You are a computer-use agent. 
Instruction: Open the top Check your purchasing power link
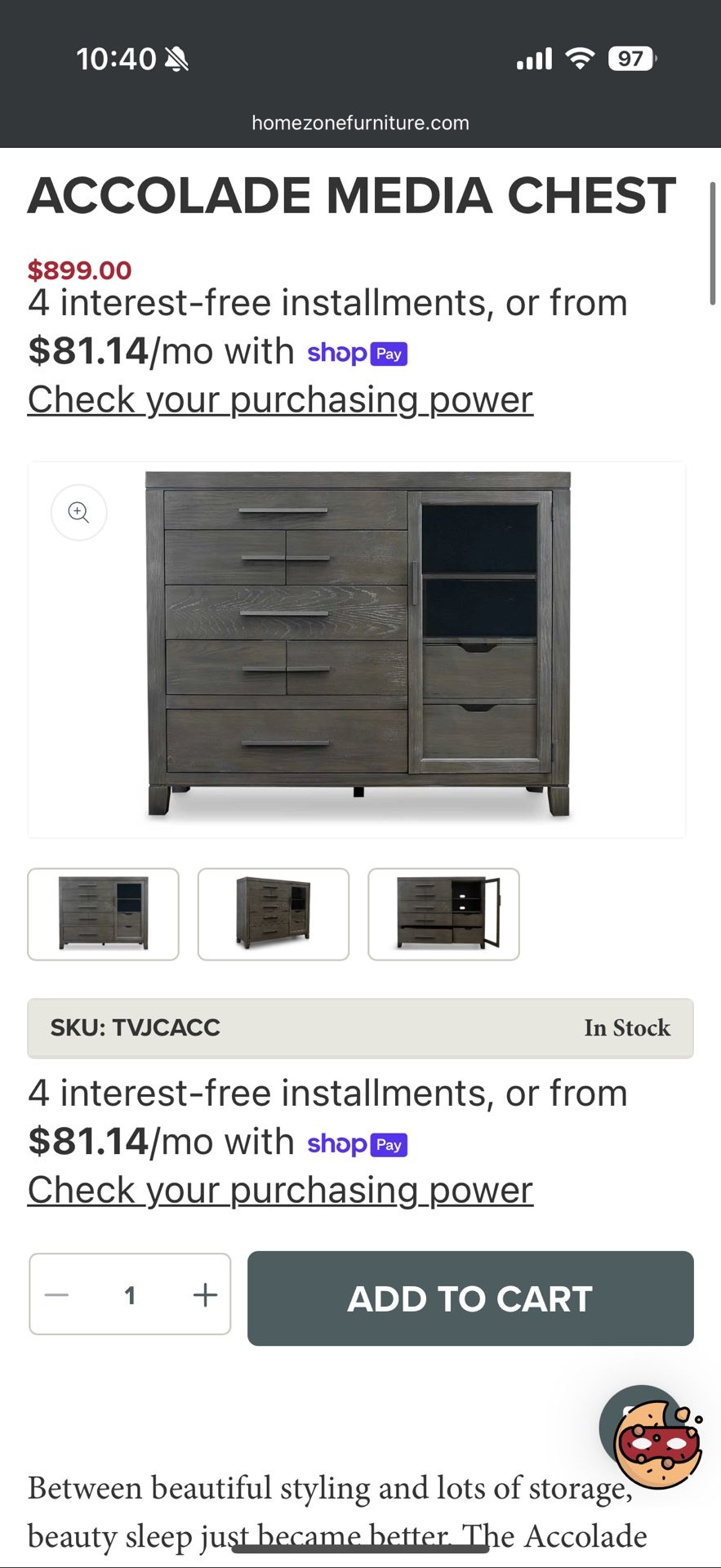(280, 400)
